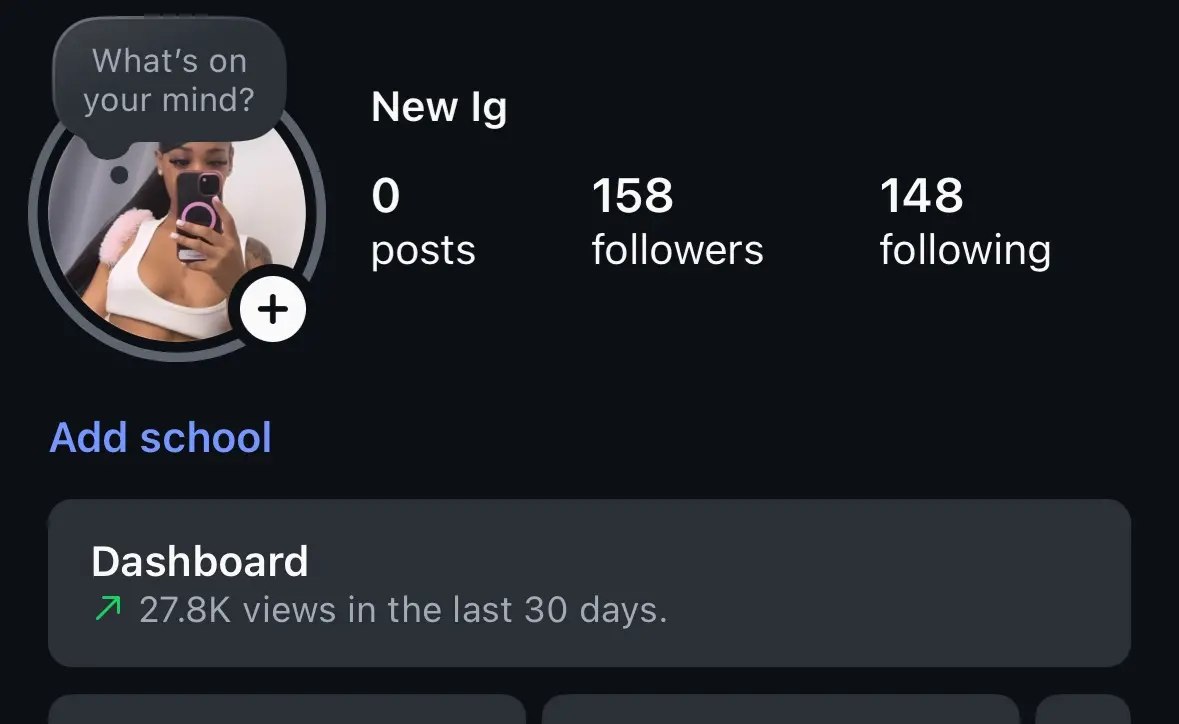View the 158 followers list
Viewport: 1179px width, 724px height.
[x=677, y=222]
